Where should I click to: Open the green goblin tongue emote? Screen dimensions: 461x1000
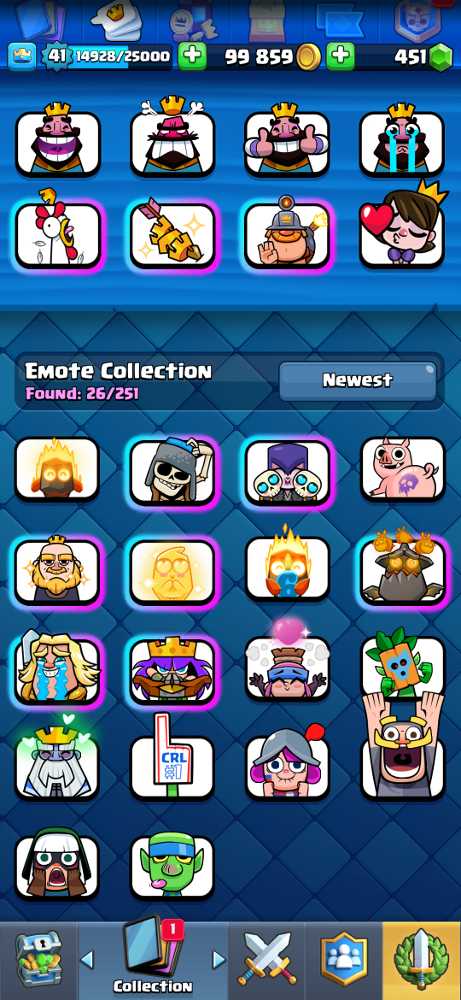172,866
